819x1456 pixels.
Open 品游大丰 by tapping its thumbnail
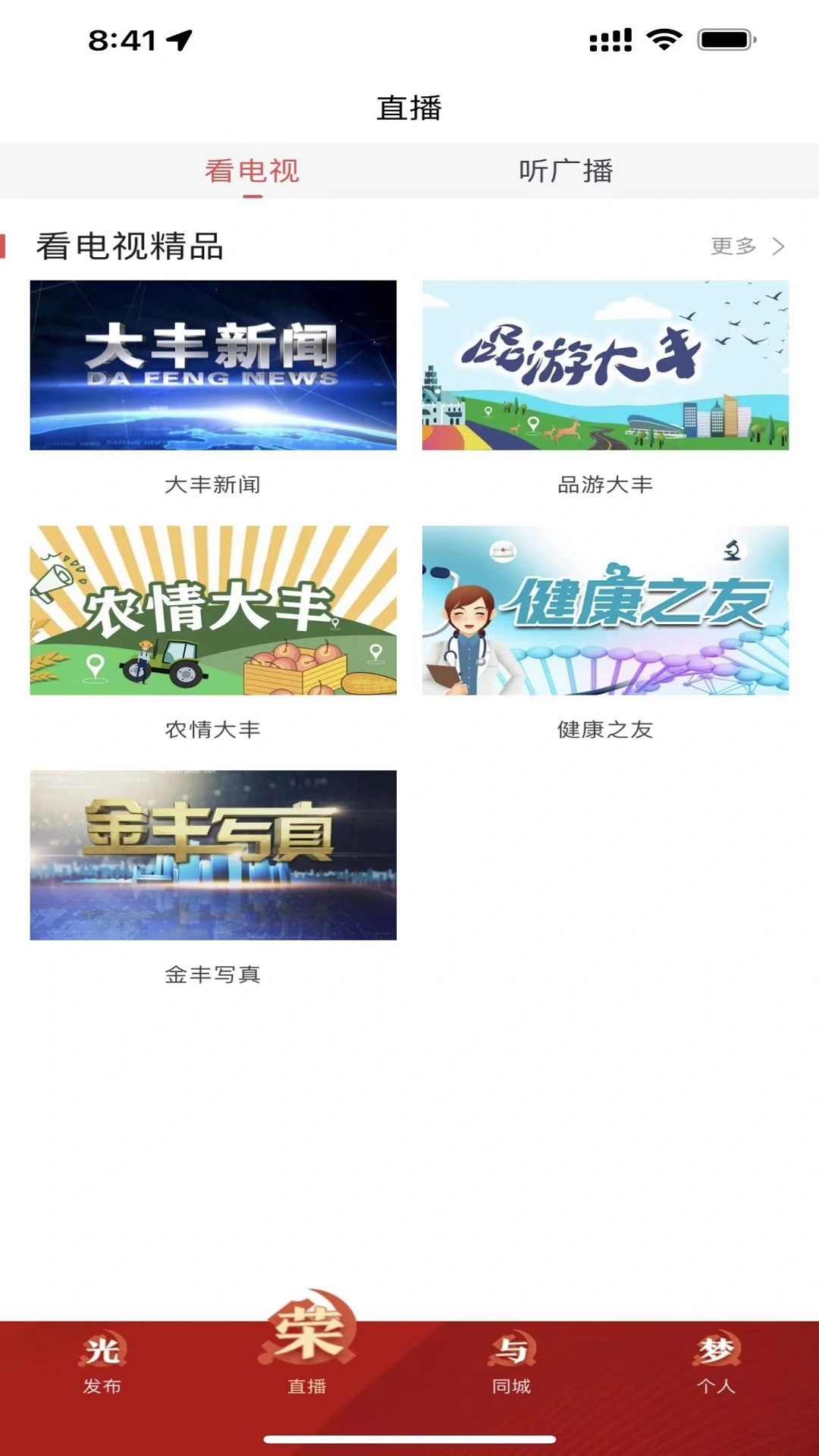pyautogui.click(x=604, y=366)
